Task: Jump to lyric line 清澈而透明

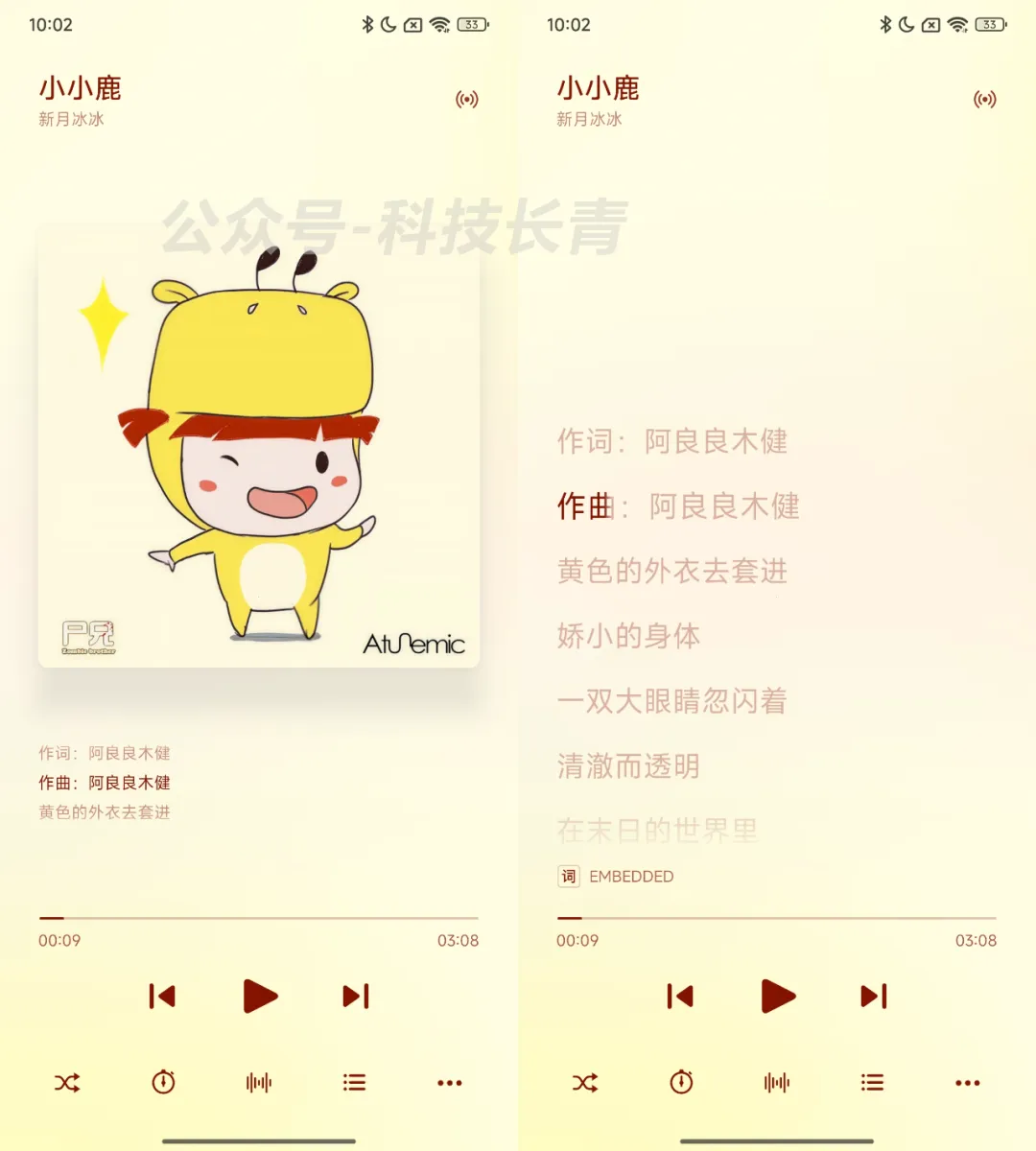Action: pyautogui.click(x=628, y=766)
